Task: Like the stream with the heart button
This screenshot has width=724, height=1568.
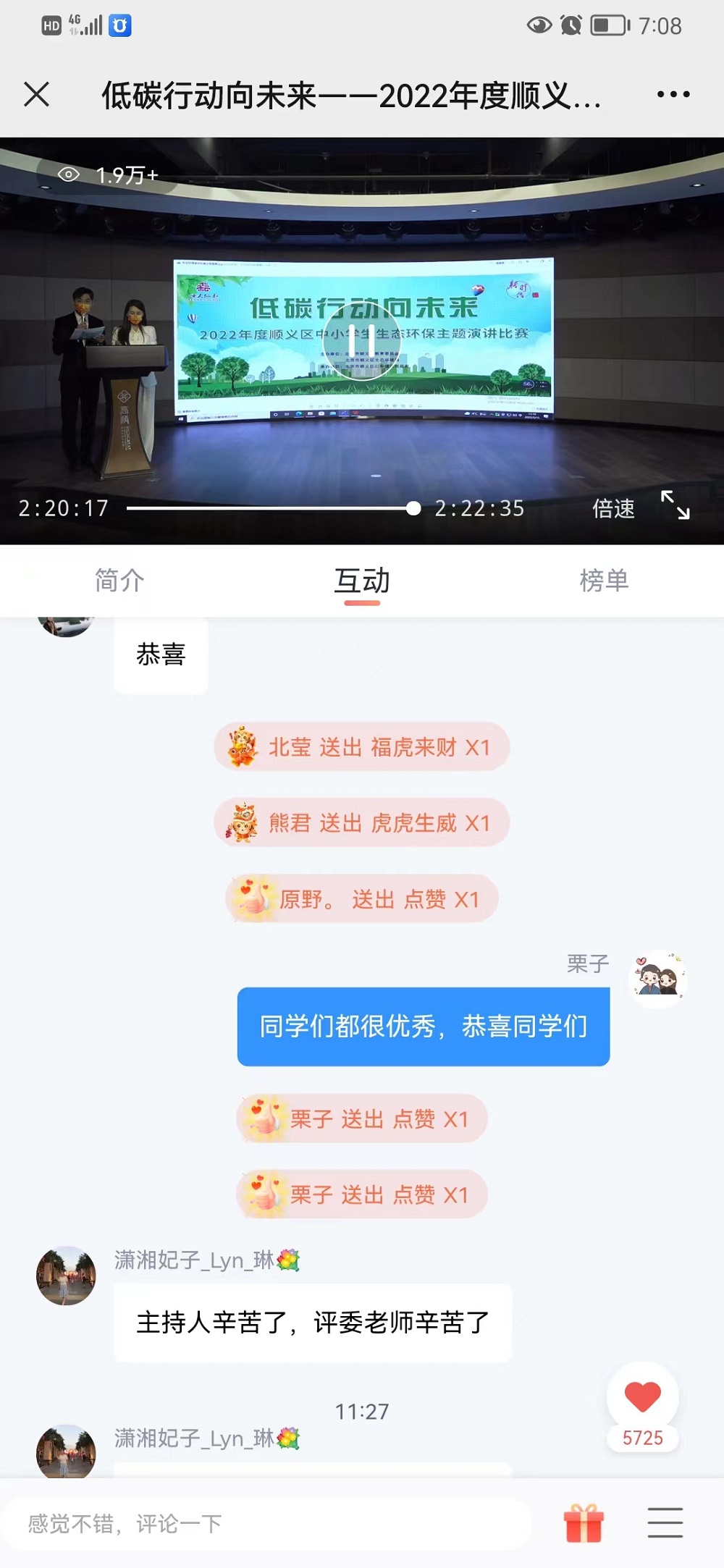Action: [x=642, y=1397]
